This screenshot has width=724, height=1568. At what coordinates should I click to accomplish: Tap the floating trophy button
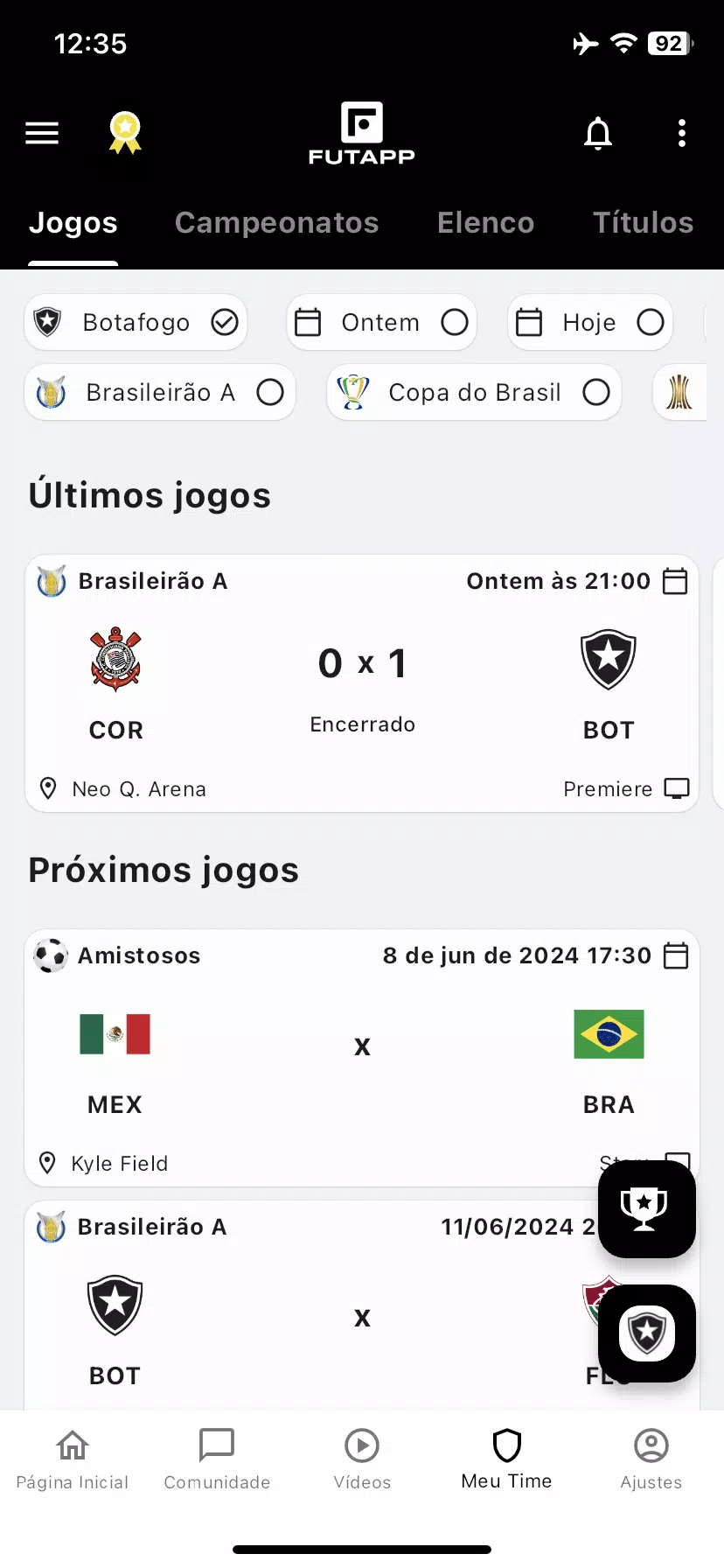(x=646, y=1209)
